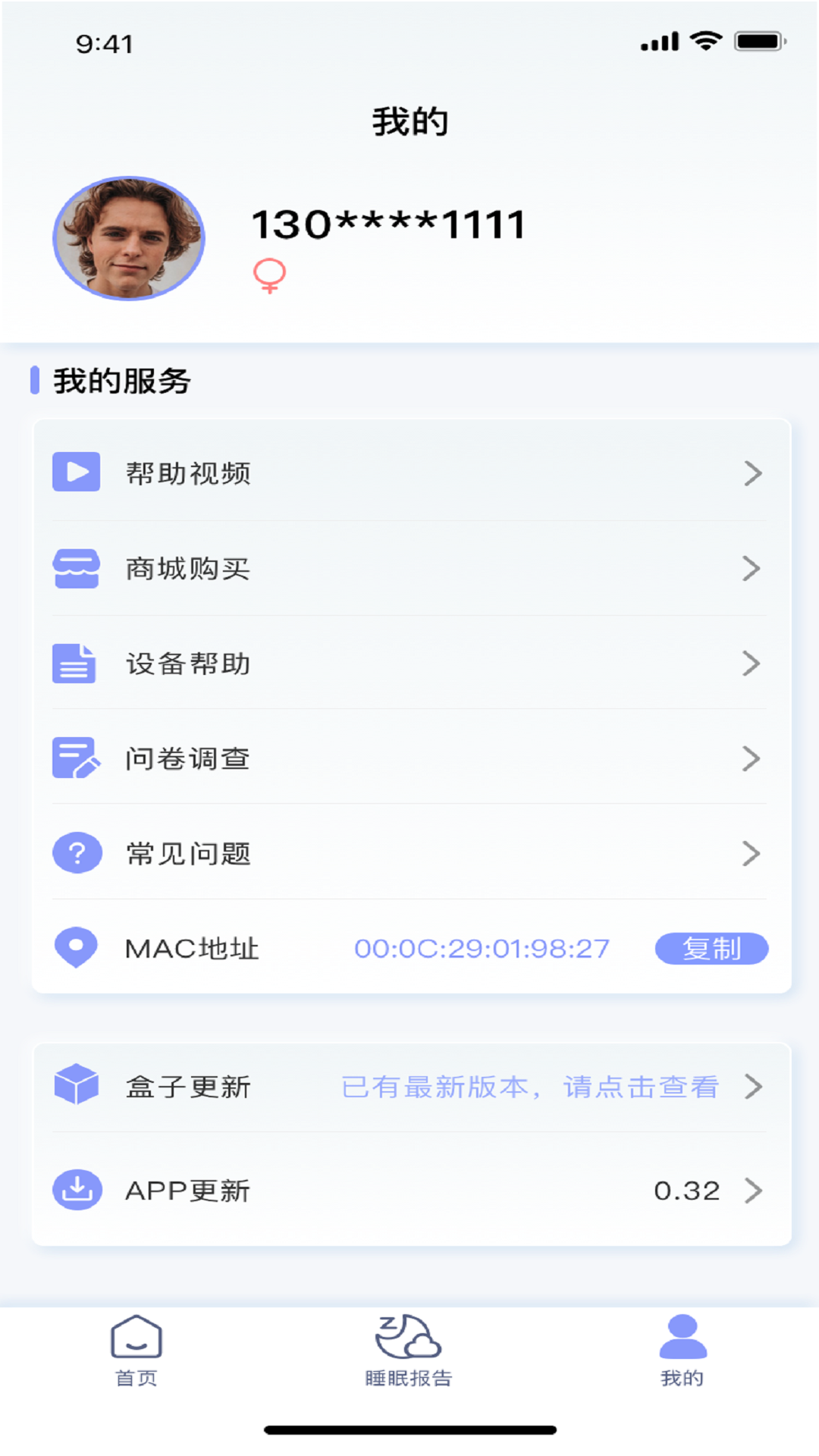The image size is (819, 1456).
Task: Tap the 复制 button to copy MAC
Action: [x=711, y=948]
